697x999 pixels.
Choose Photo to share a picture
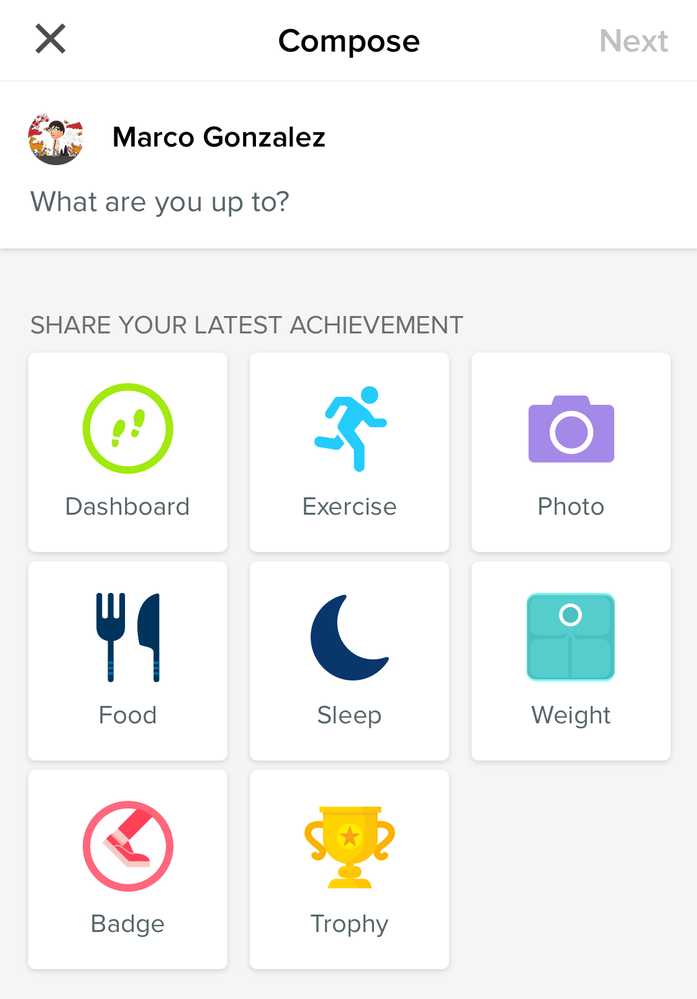571,452
